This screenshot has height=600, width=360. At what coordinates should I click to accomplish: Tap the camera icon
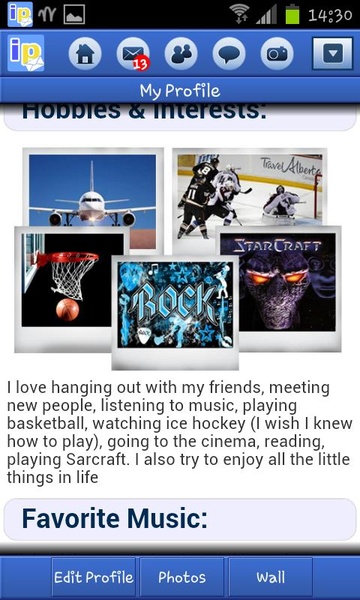(x=277, y=54)
